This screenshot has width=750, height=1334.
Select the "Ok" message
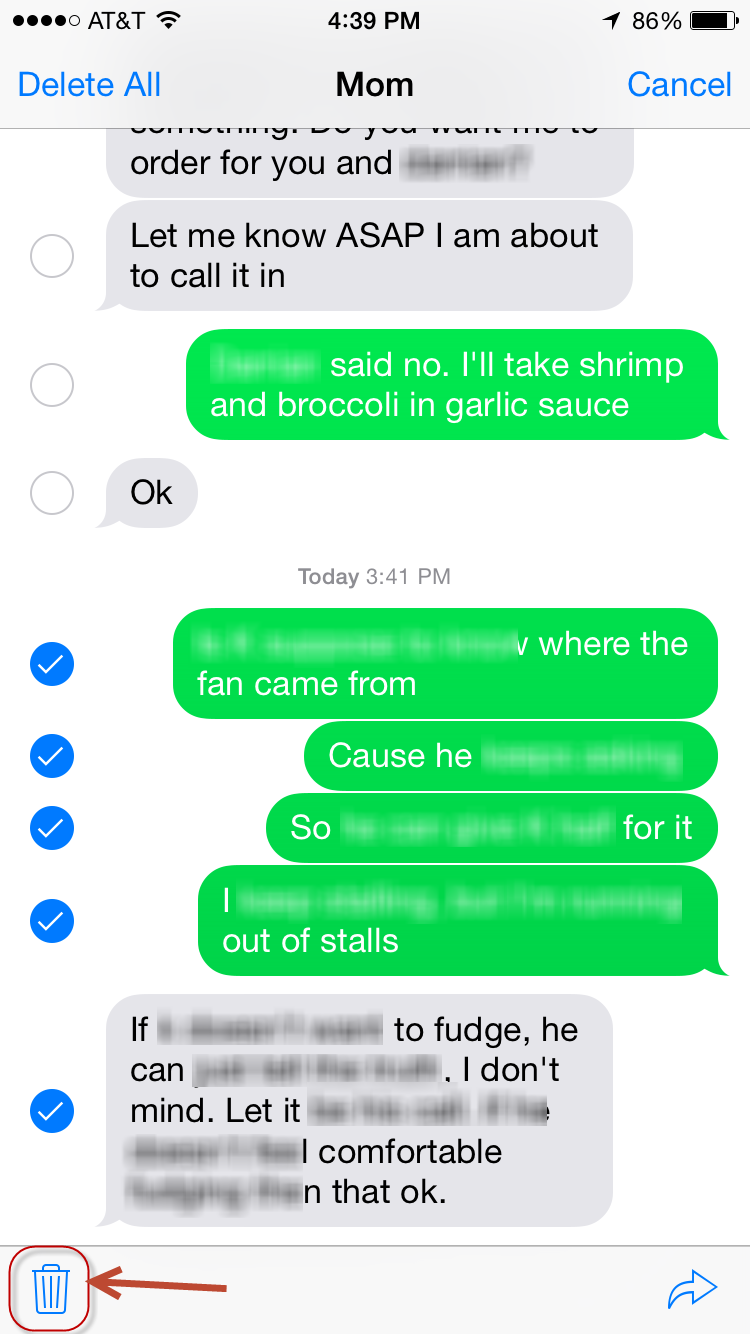[52, 492]
